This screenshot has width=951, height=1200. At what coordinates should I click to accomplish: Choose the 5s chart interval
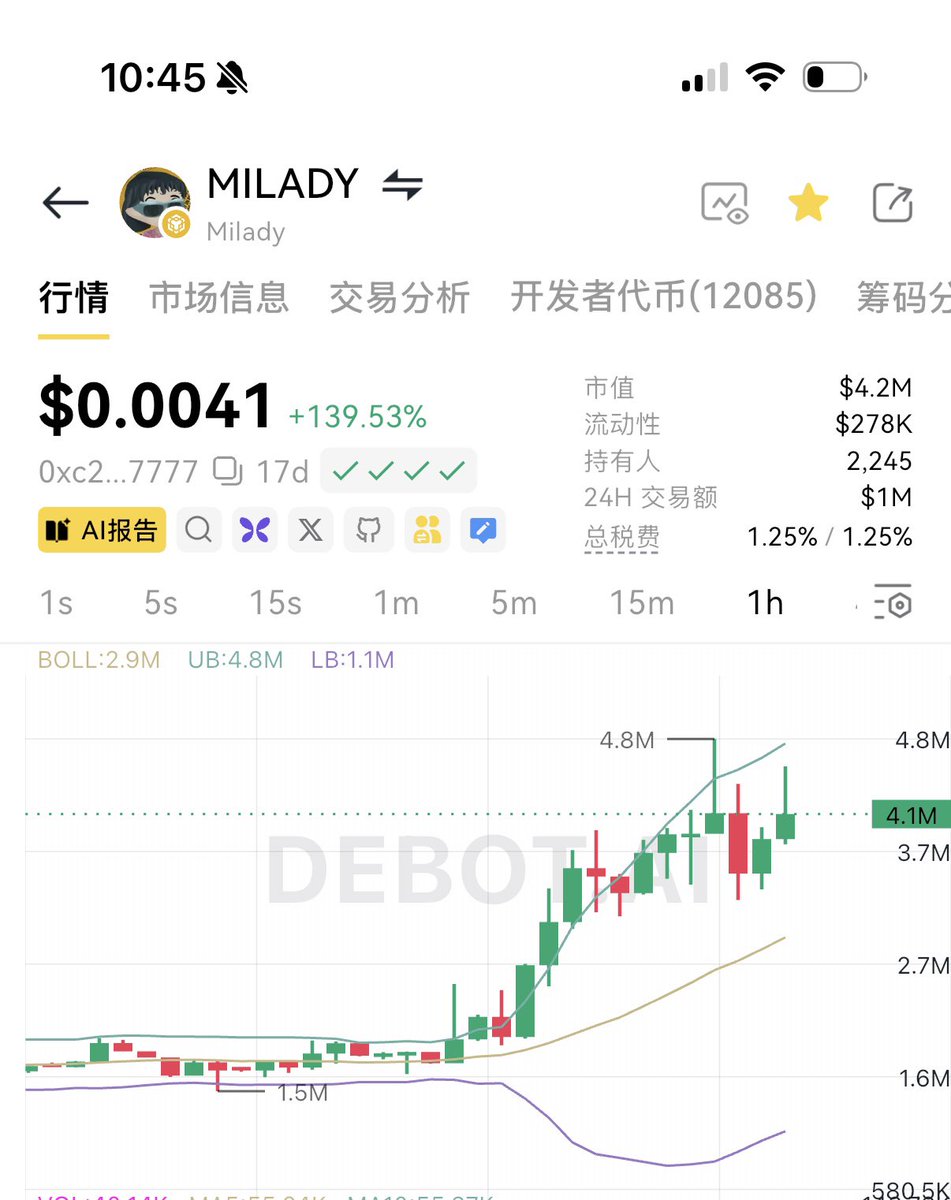(161, 603)
